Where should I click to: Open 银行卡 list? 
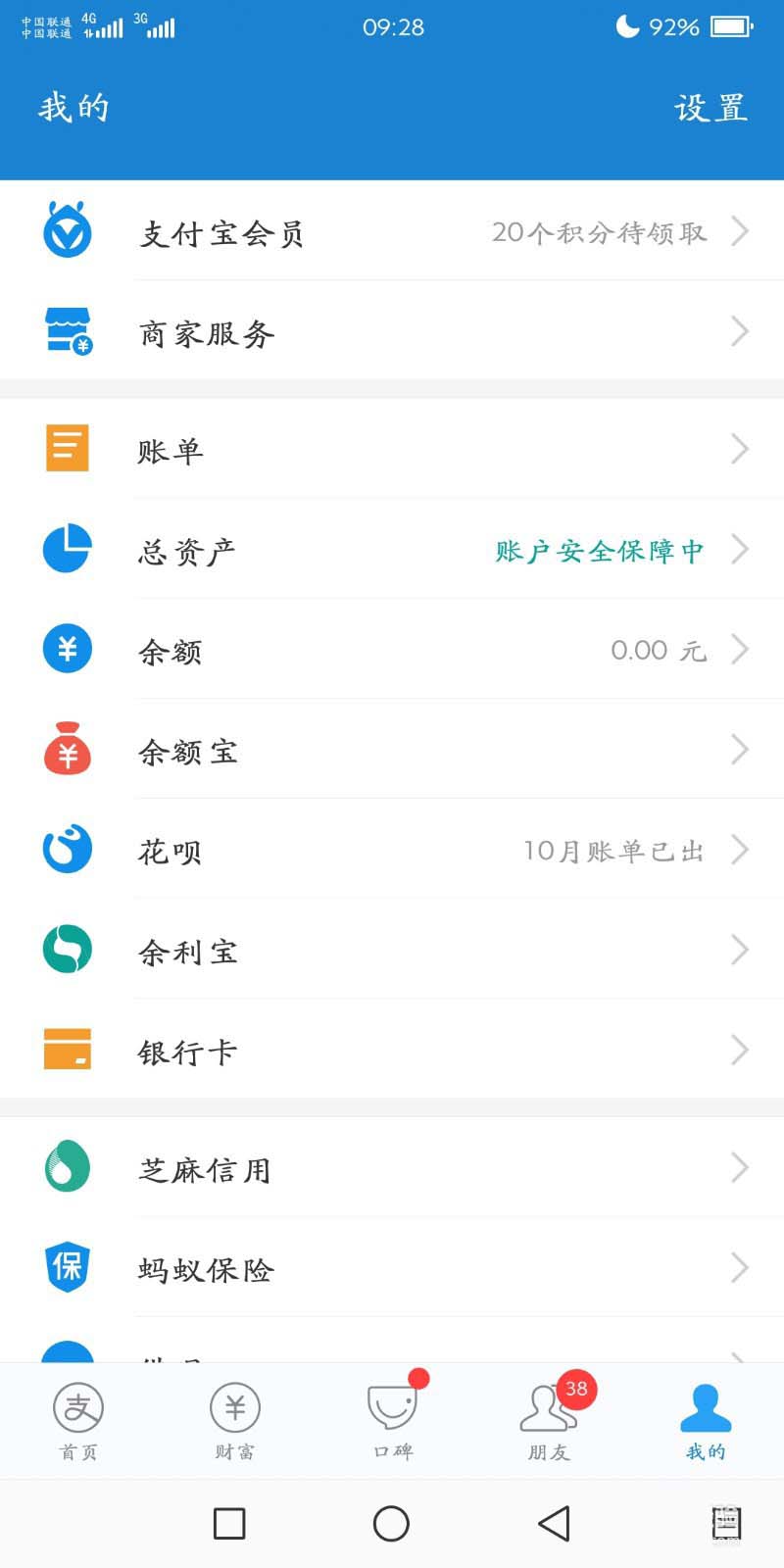pos(392,1051)
